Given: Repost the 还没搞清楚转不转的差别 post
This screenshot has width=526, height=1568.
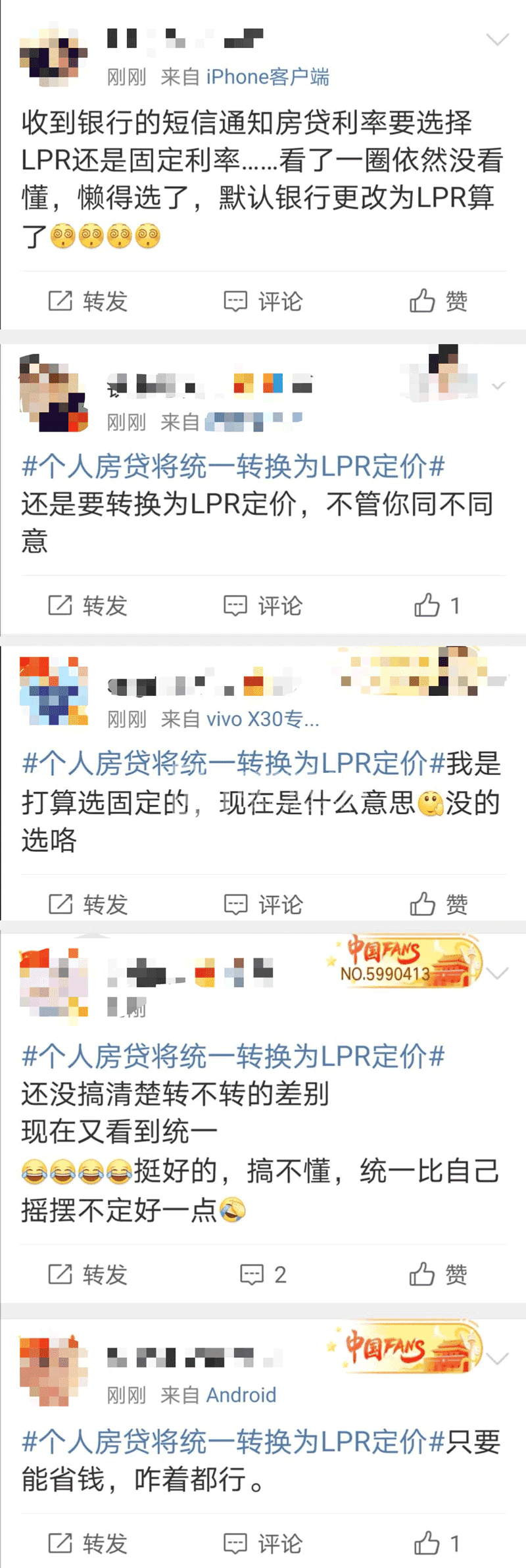Looking at the screenshot, I should pos(88,1275).
